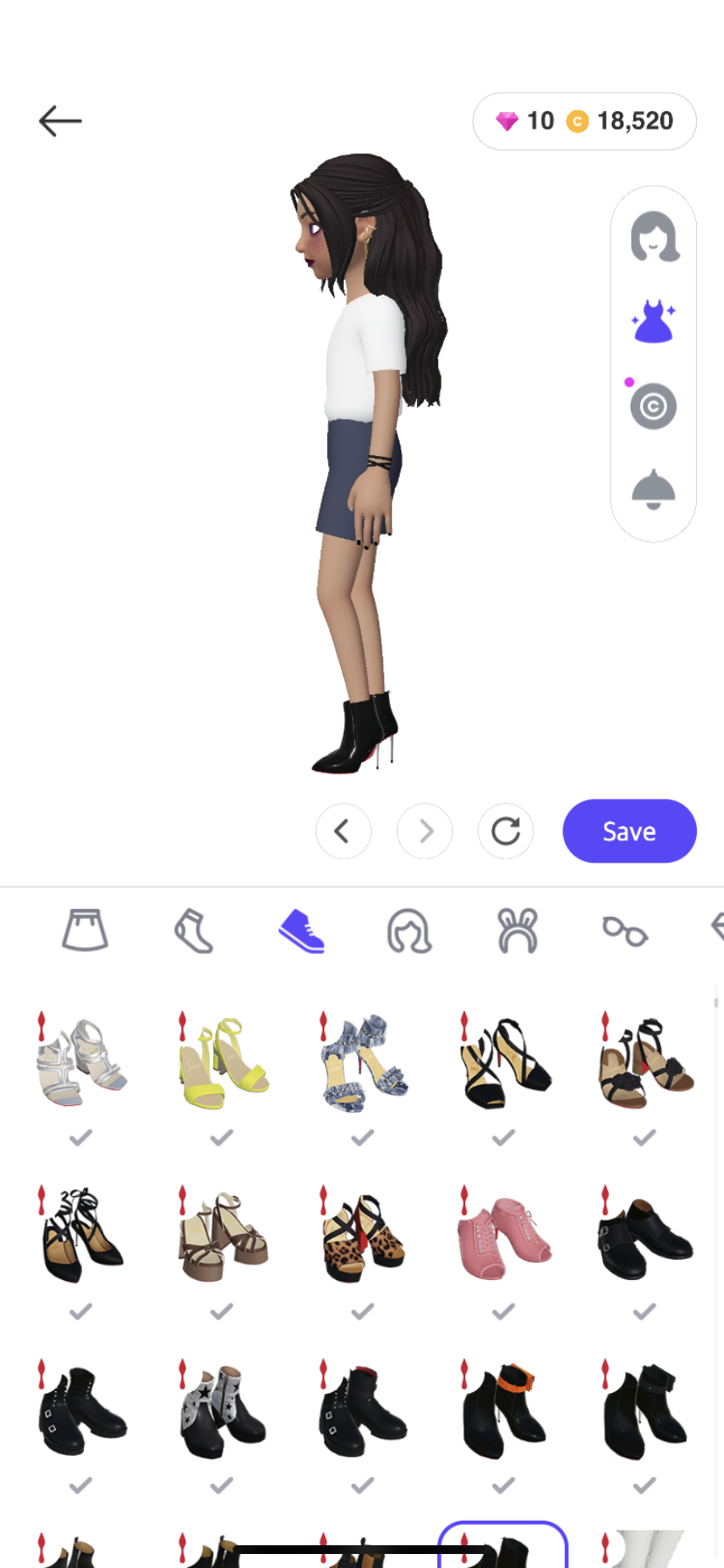Save the current avatar outfit
This screenshot has width=724, height=1568.
pos(630,830)
